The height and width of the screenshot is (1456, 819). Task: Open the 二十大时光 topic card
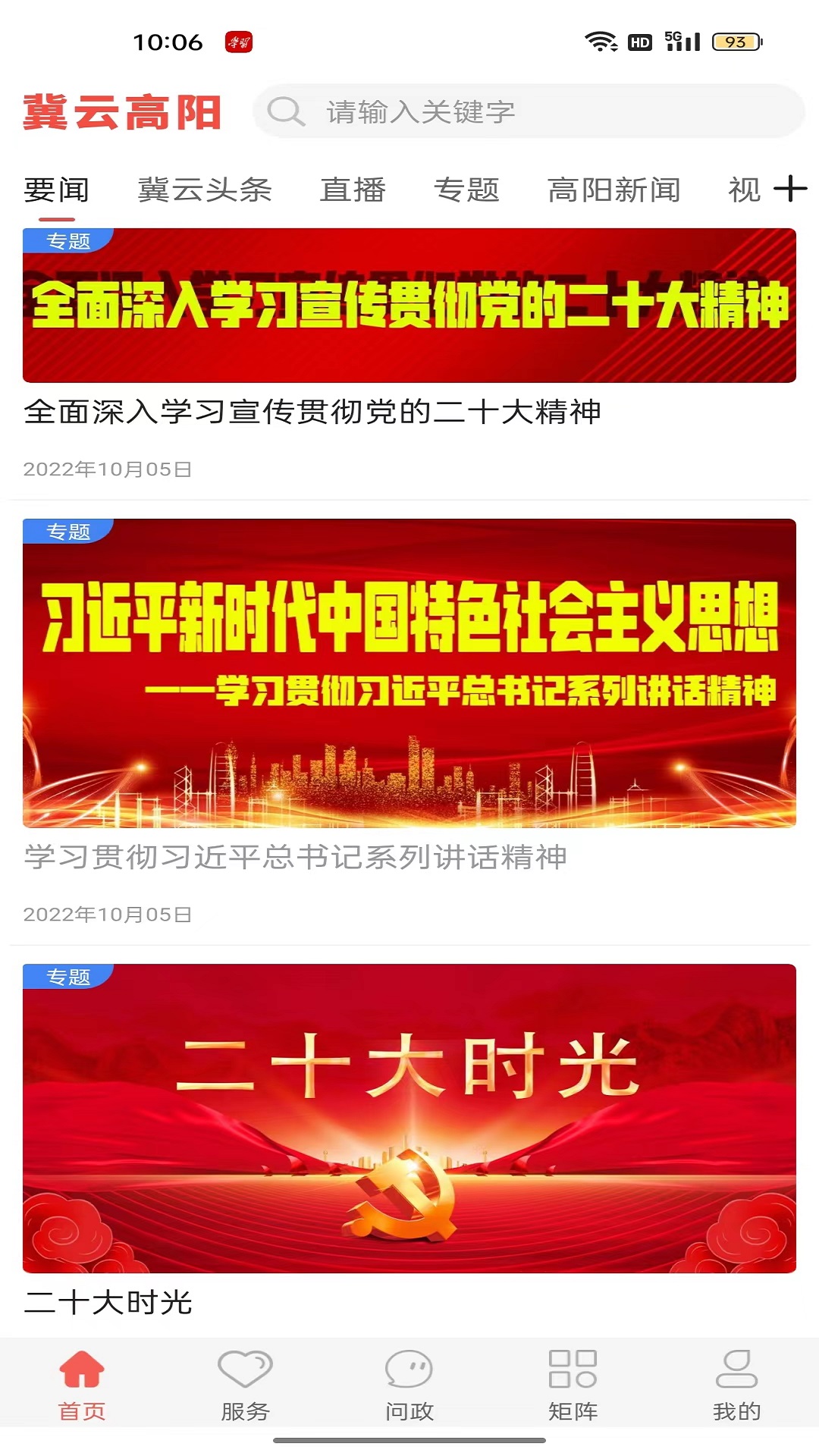[x=409, y=1118]
